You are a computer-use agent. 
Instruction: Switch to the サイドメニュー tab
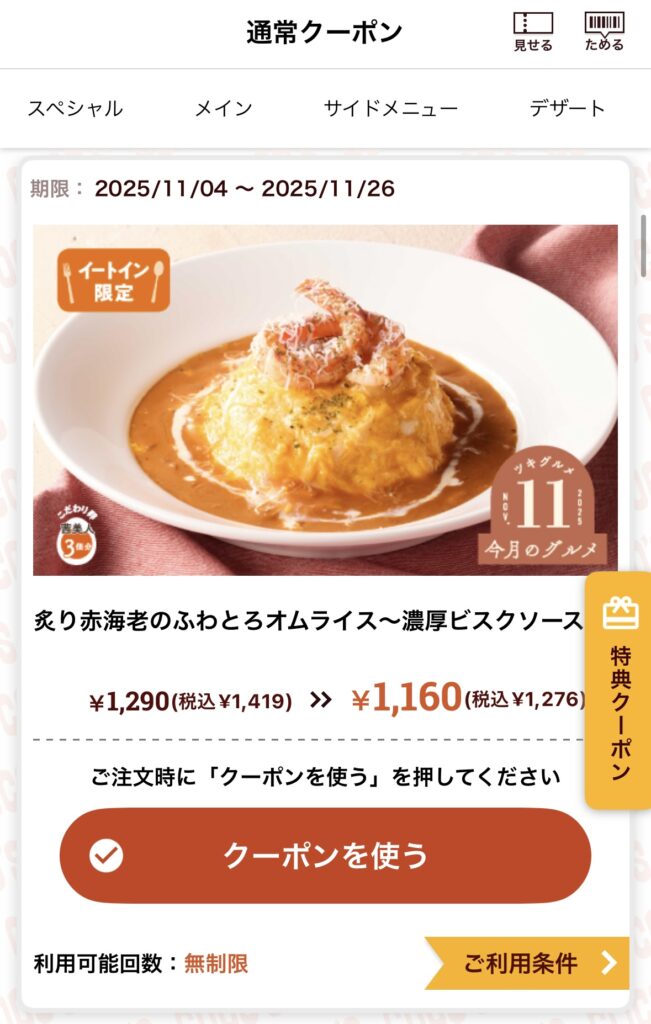(390, 109)
